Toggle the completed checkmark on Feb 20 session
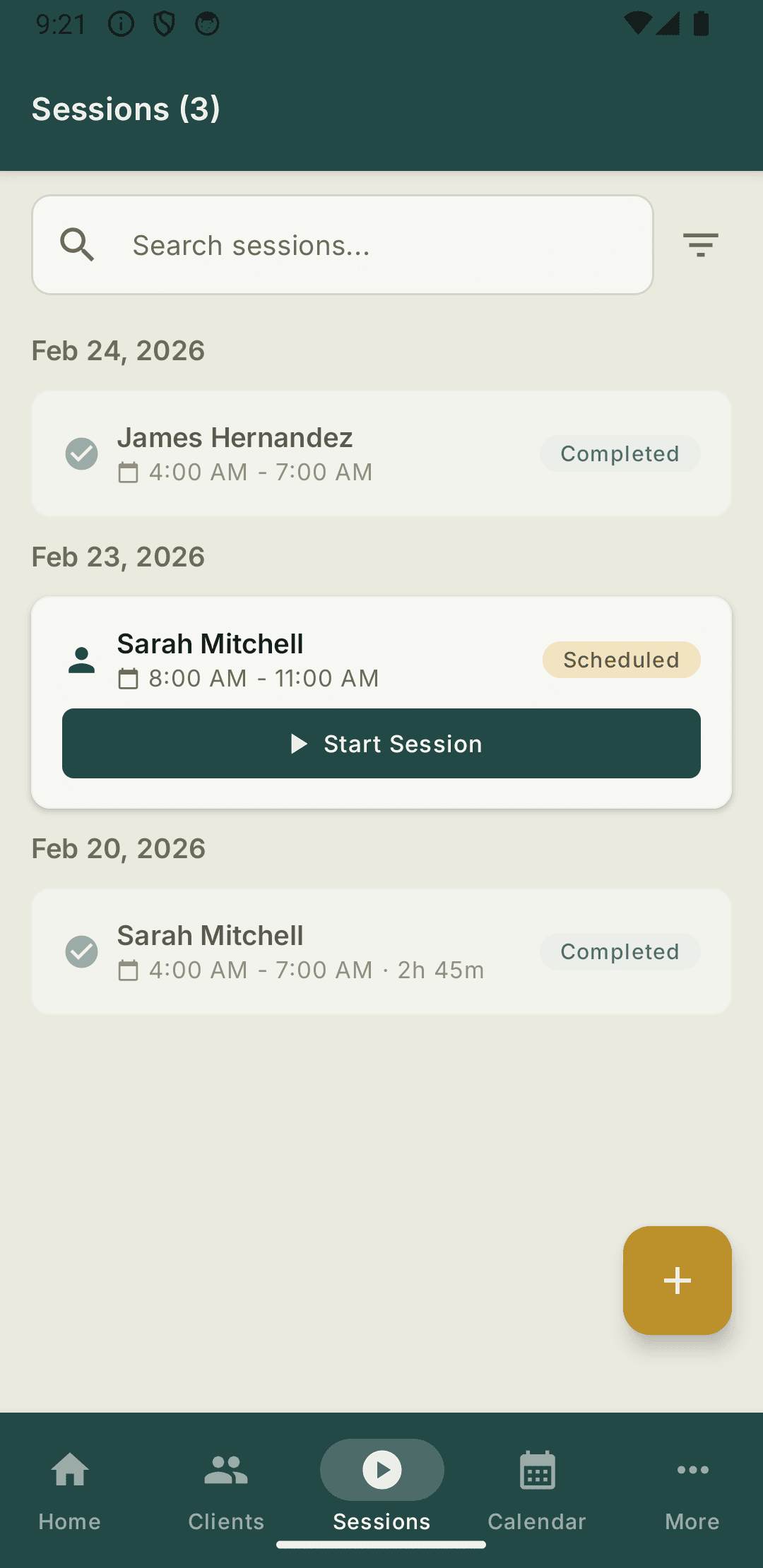The width and height of the screenshot is (763, 1568). pos(81,951)
